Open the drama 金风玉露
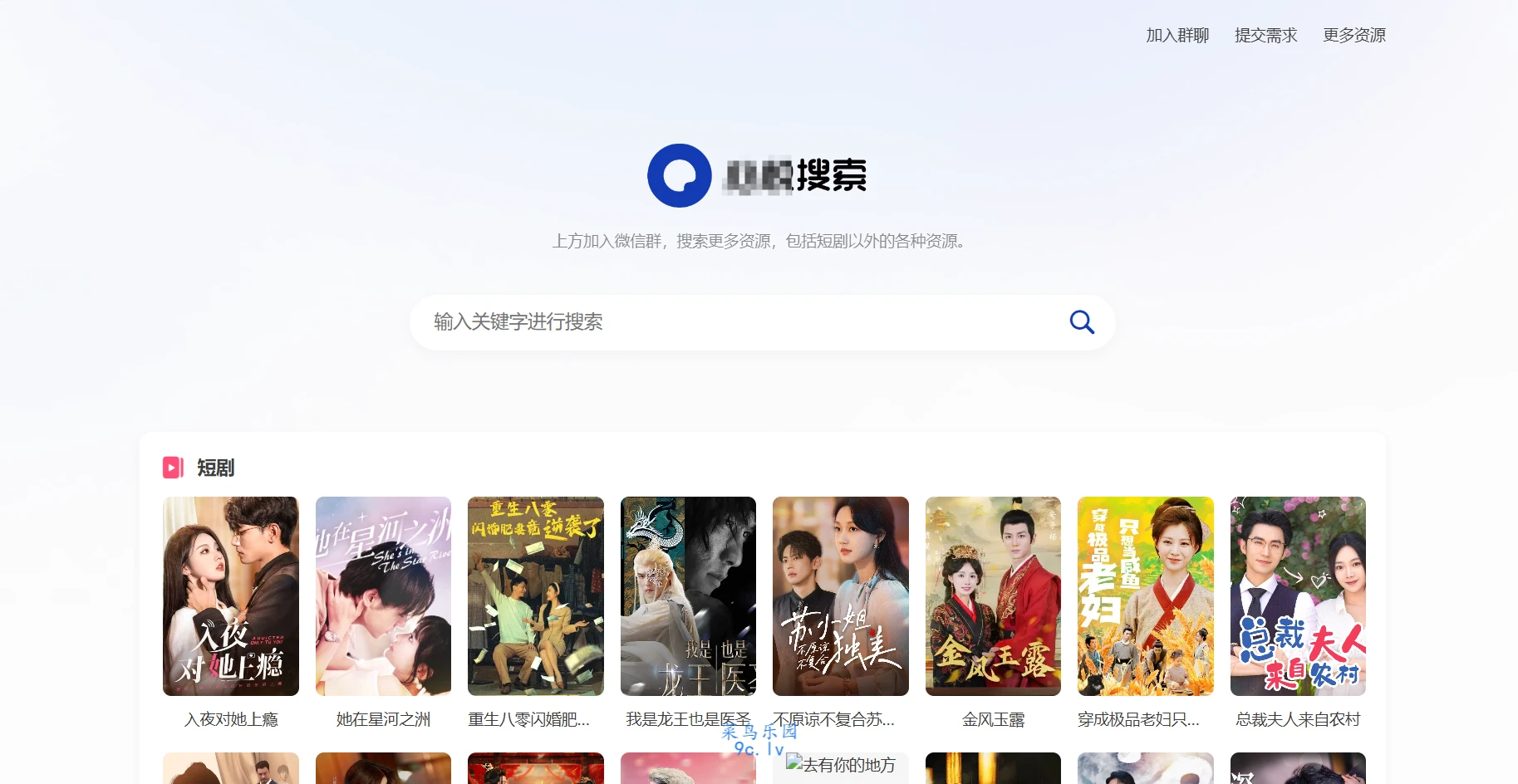 [x=993, y=596]
